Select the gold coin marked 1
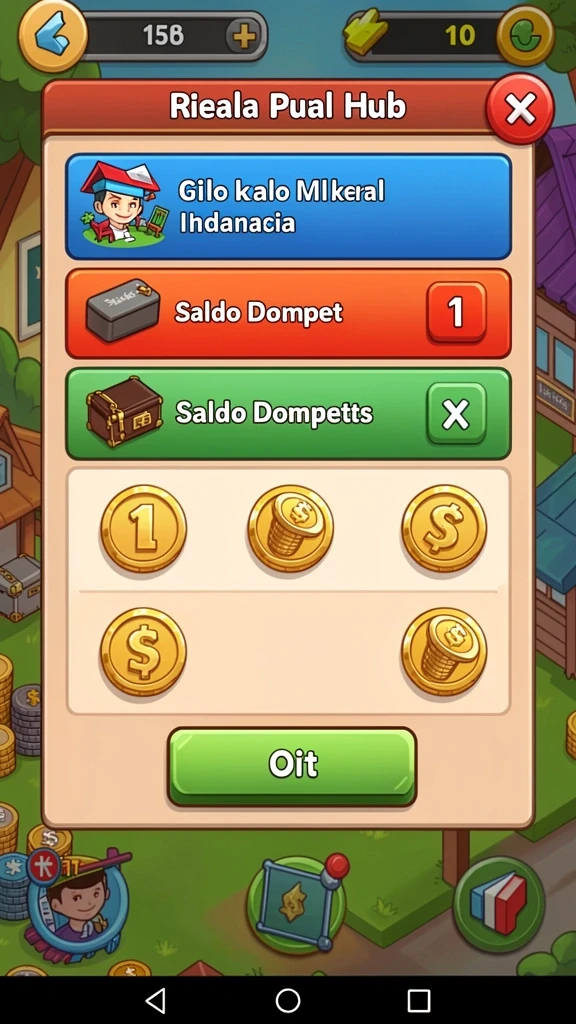This screenshot has height=1024, width=576. [144, 528]
